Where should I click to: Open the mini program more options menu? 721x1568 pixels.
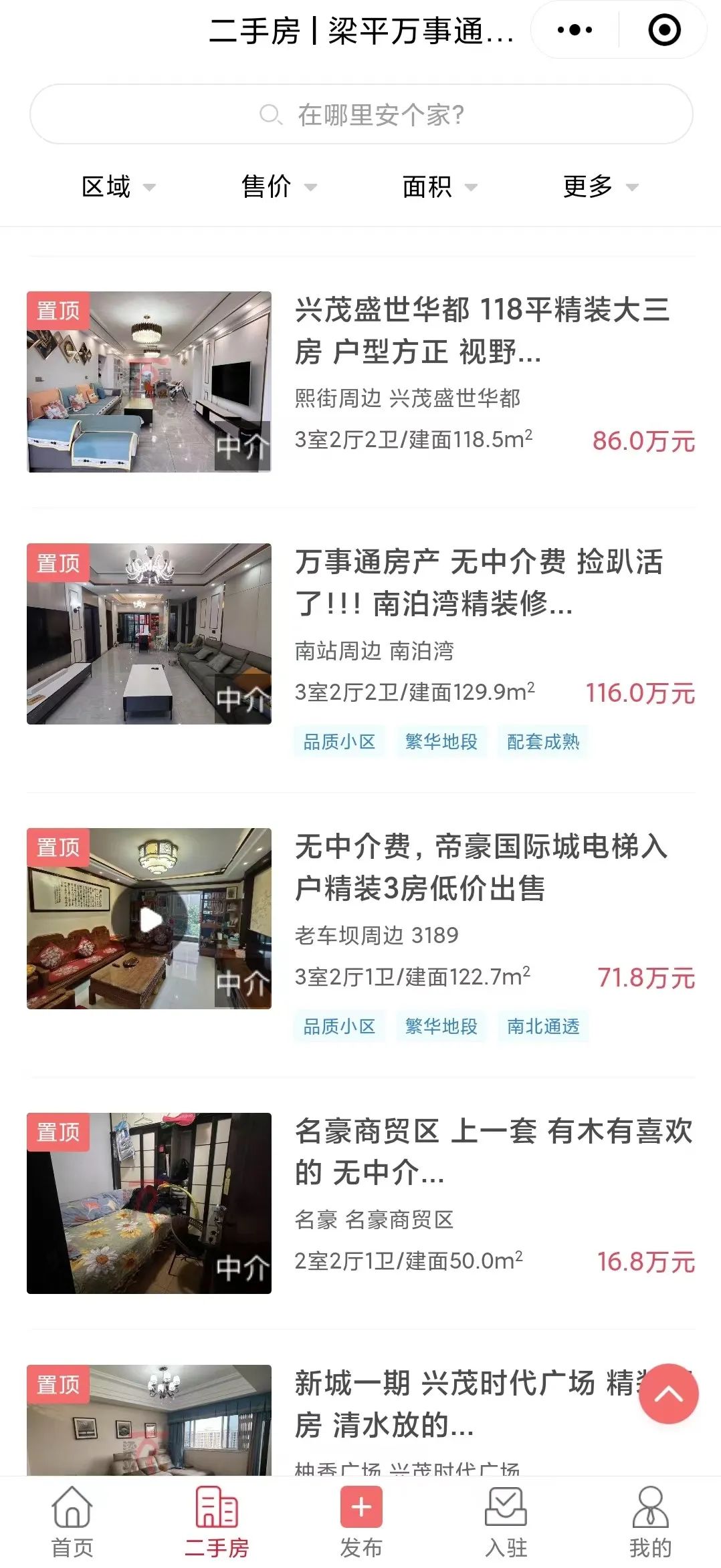(x=575, y=30)
